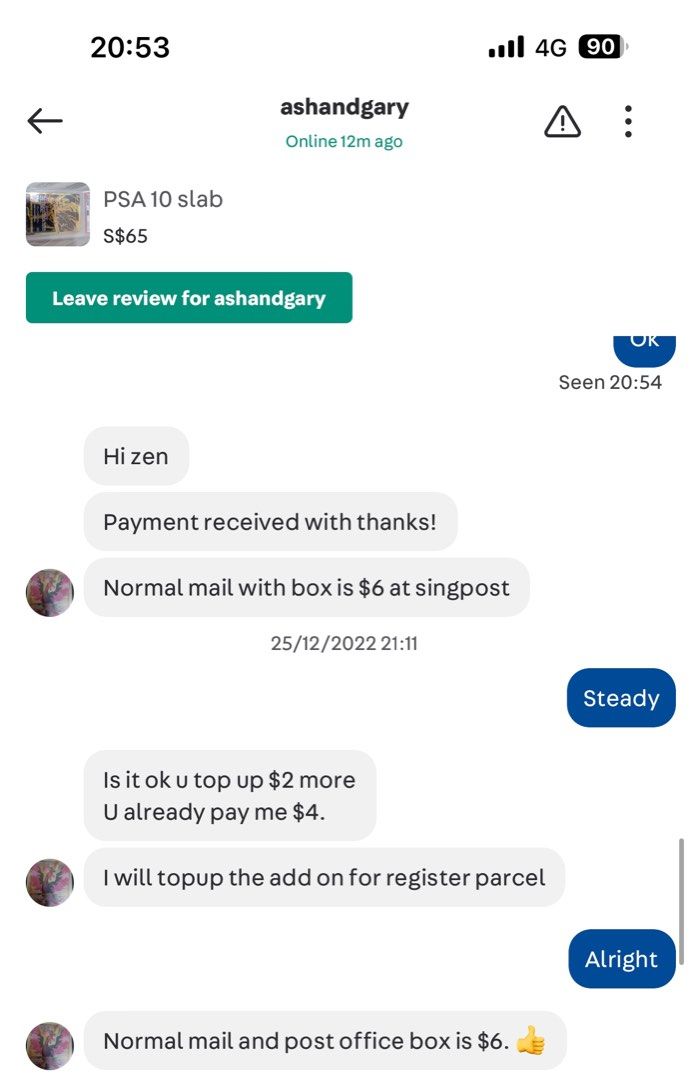Open sender avatar beside singpost message

[50, 593]
